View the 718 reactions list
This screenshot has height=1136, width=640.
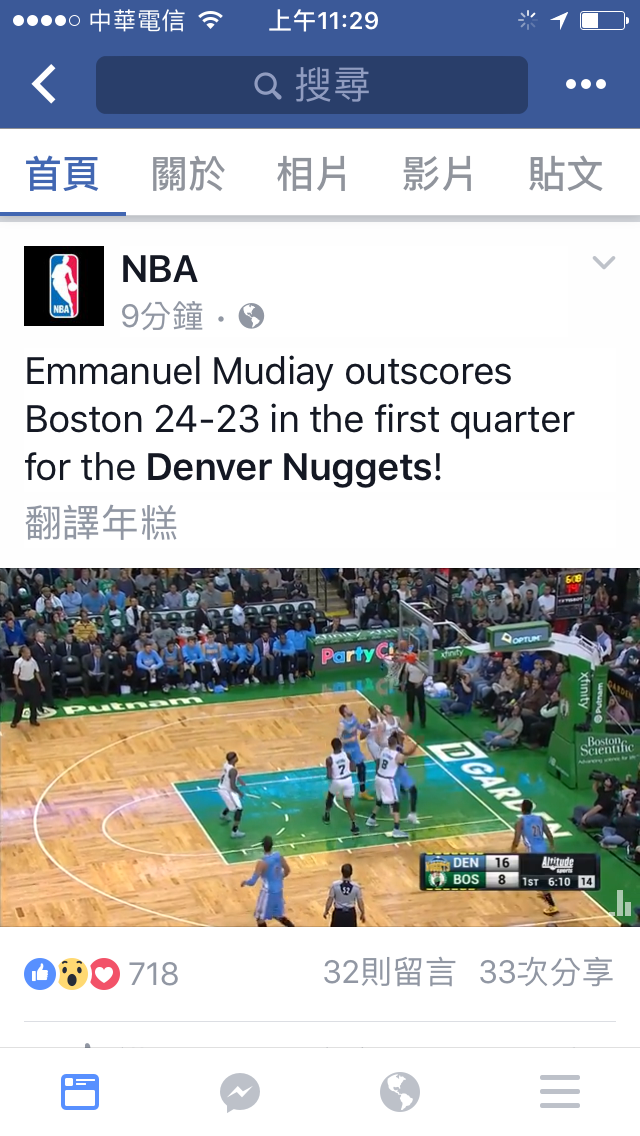coord(102,973)
